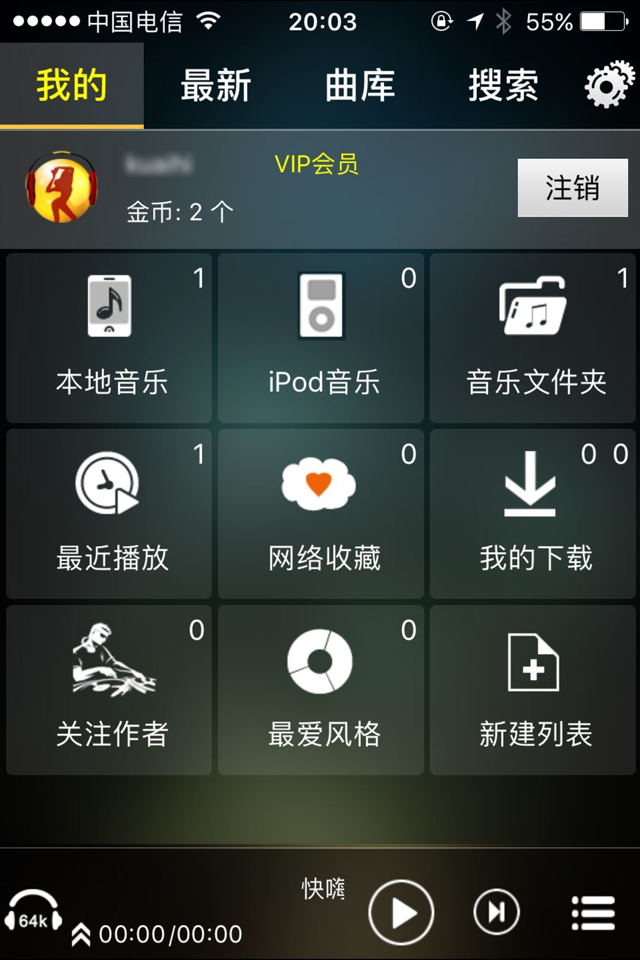Open 最爱风格 favorite styles
Screen dimensions: 640x960
click(322, 690)
